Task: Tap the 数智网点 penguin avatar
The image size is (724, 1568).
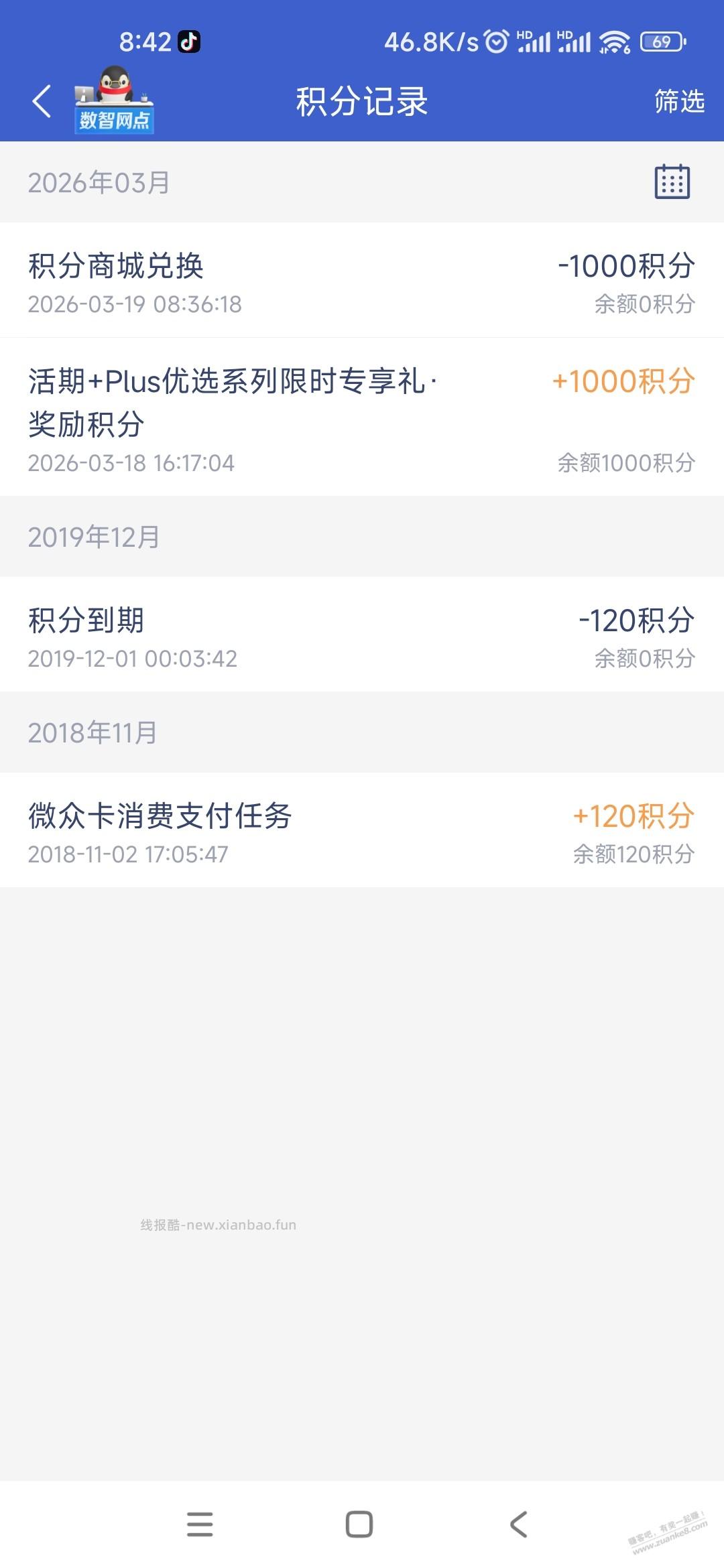Action: 114,101
